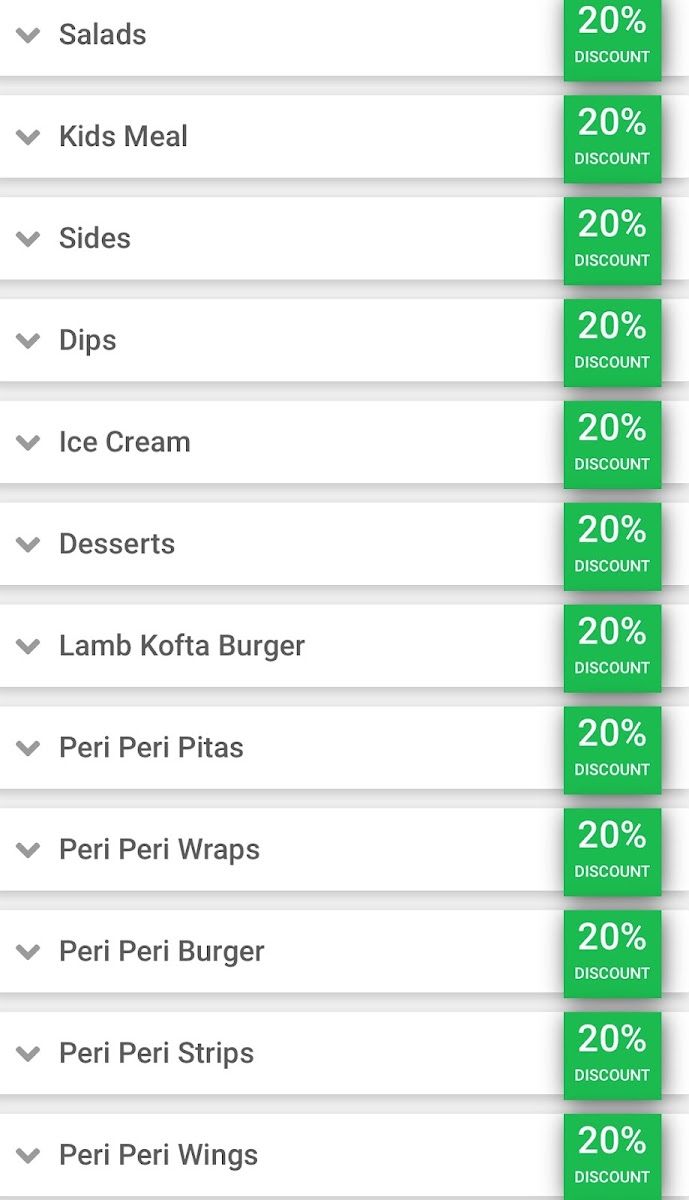Open the Desserts section

click(x=116, y=544)
